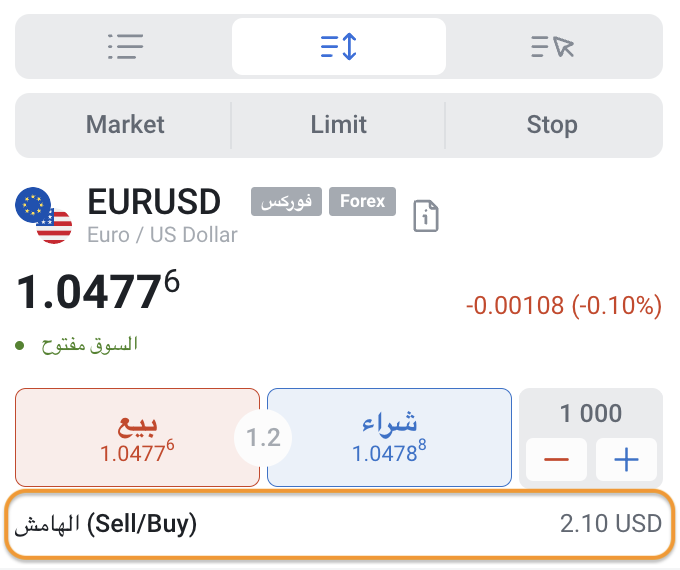Screen dimensions: 680x570
Task: Switch to the chart trading tab
Action: 552,46
